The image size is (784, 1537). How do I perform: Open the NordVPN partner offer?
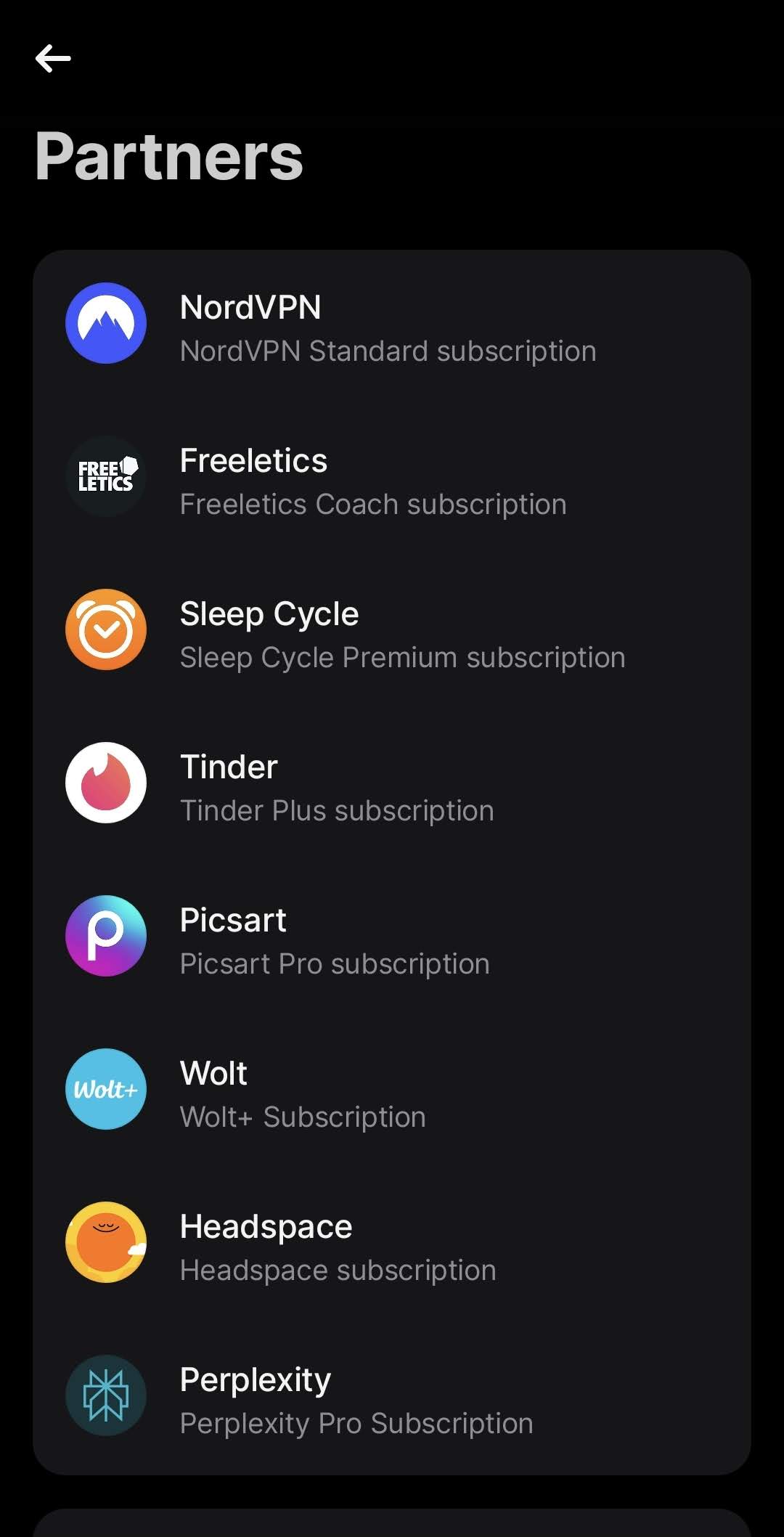[x=392, y=327]
